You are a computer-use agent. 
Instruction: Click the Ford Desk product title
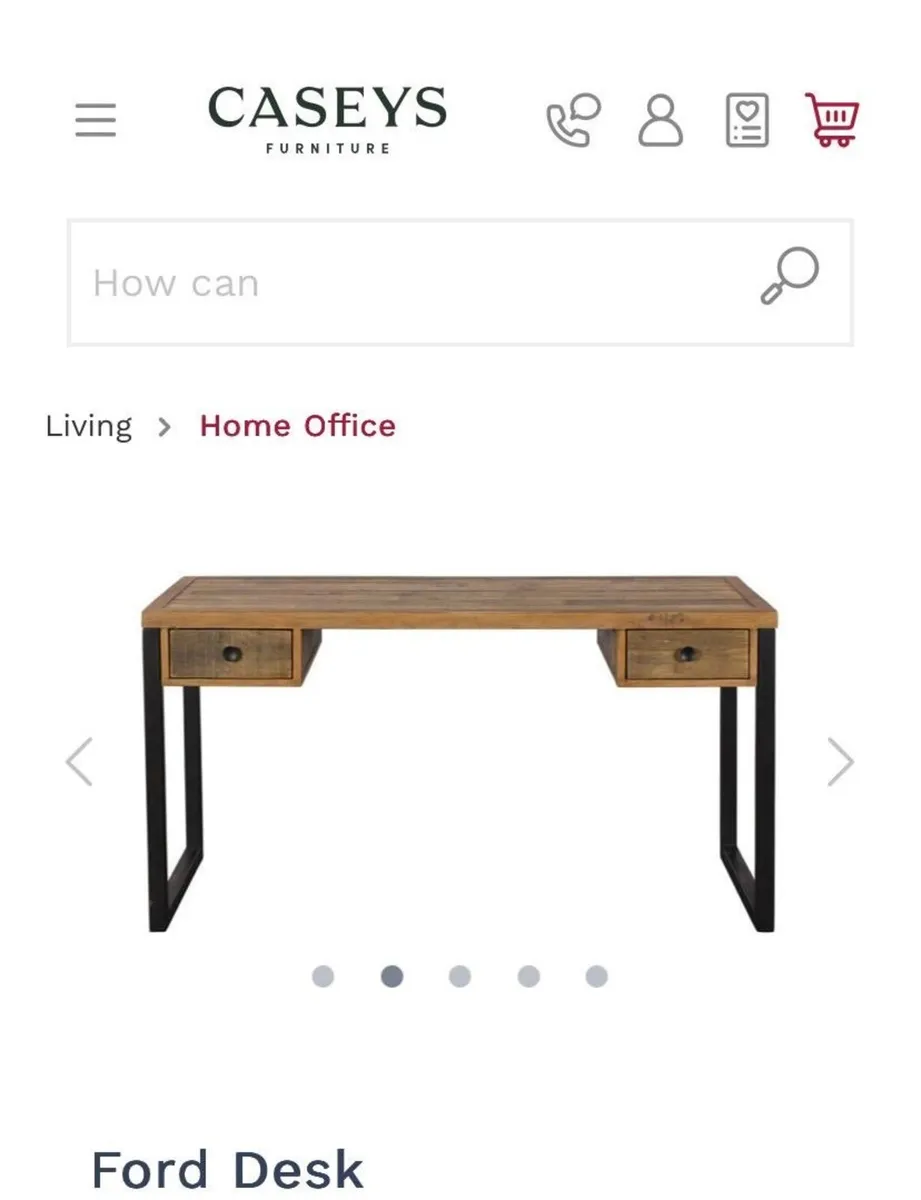(226, 1168)
